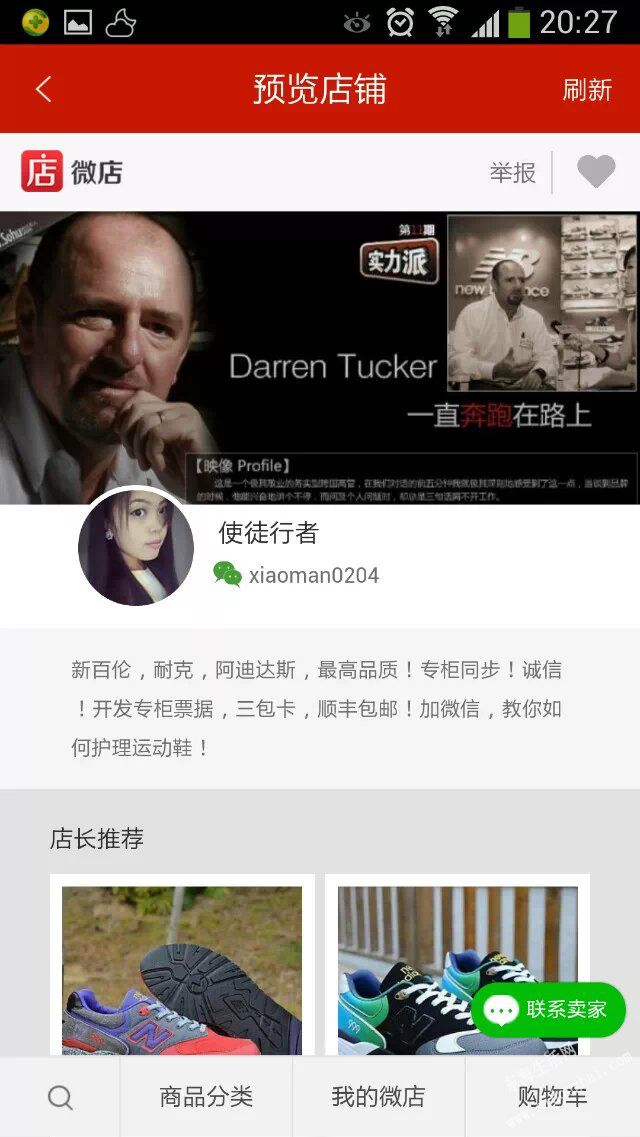Tap 刷新 to refresh the shop preview
This screenshot has width=640, height=1137.
(x=586, y=90)
